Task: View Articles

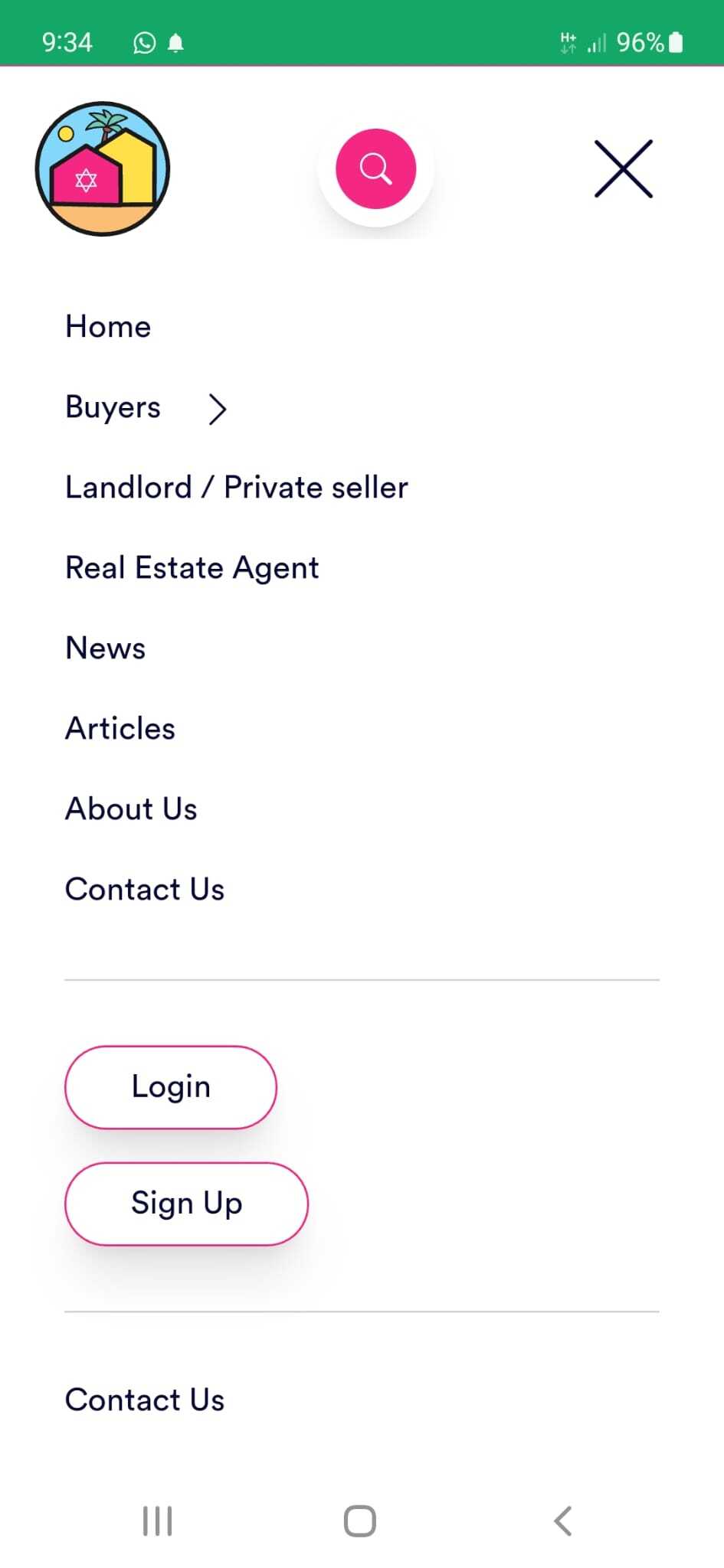Action: [x=120, y=729]
